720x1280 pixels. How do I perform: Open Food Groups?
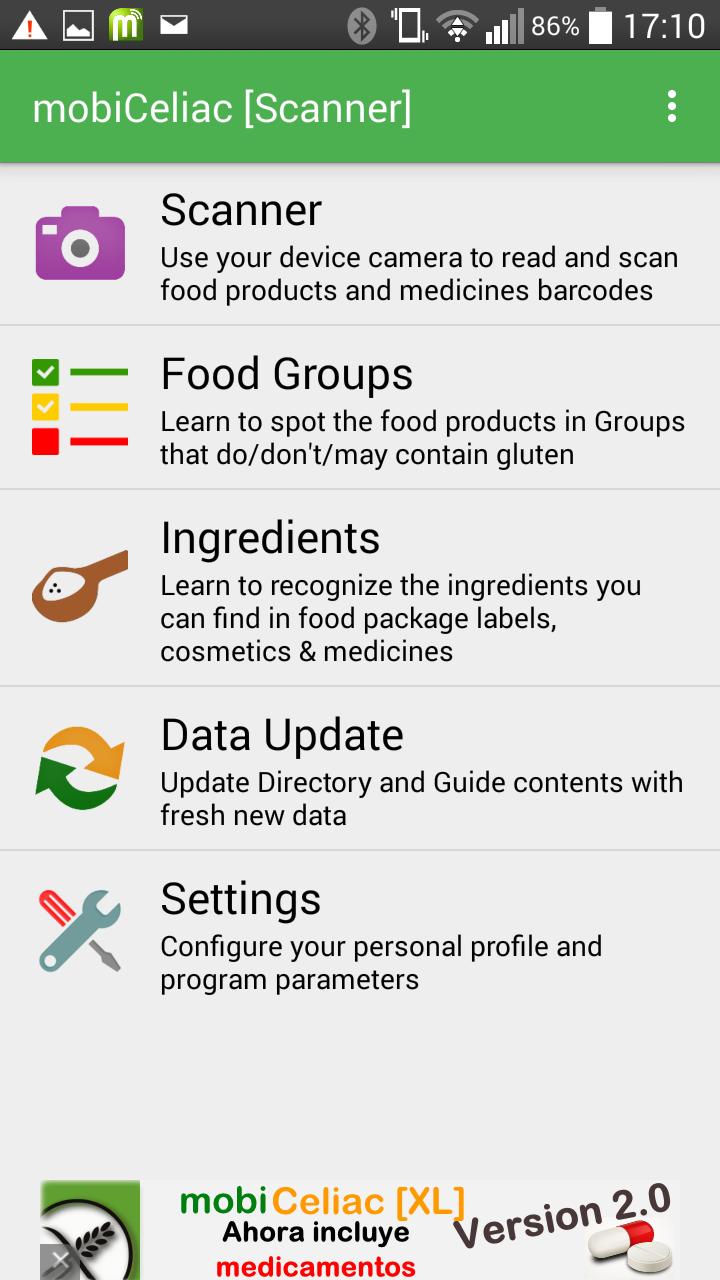pyautogui.click(x=360, y=408)
